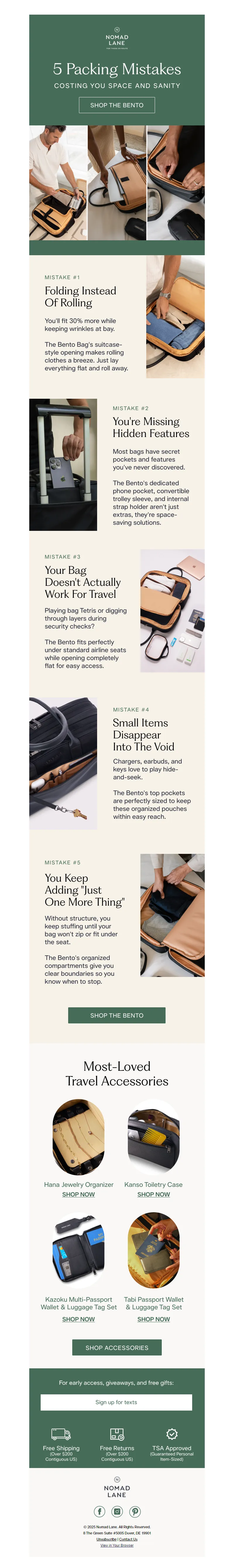Open Shop Now under Tabi Passport Wallet

(x=154, y=1319)
